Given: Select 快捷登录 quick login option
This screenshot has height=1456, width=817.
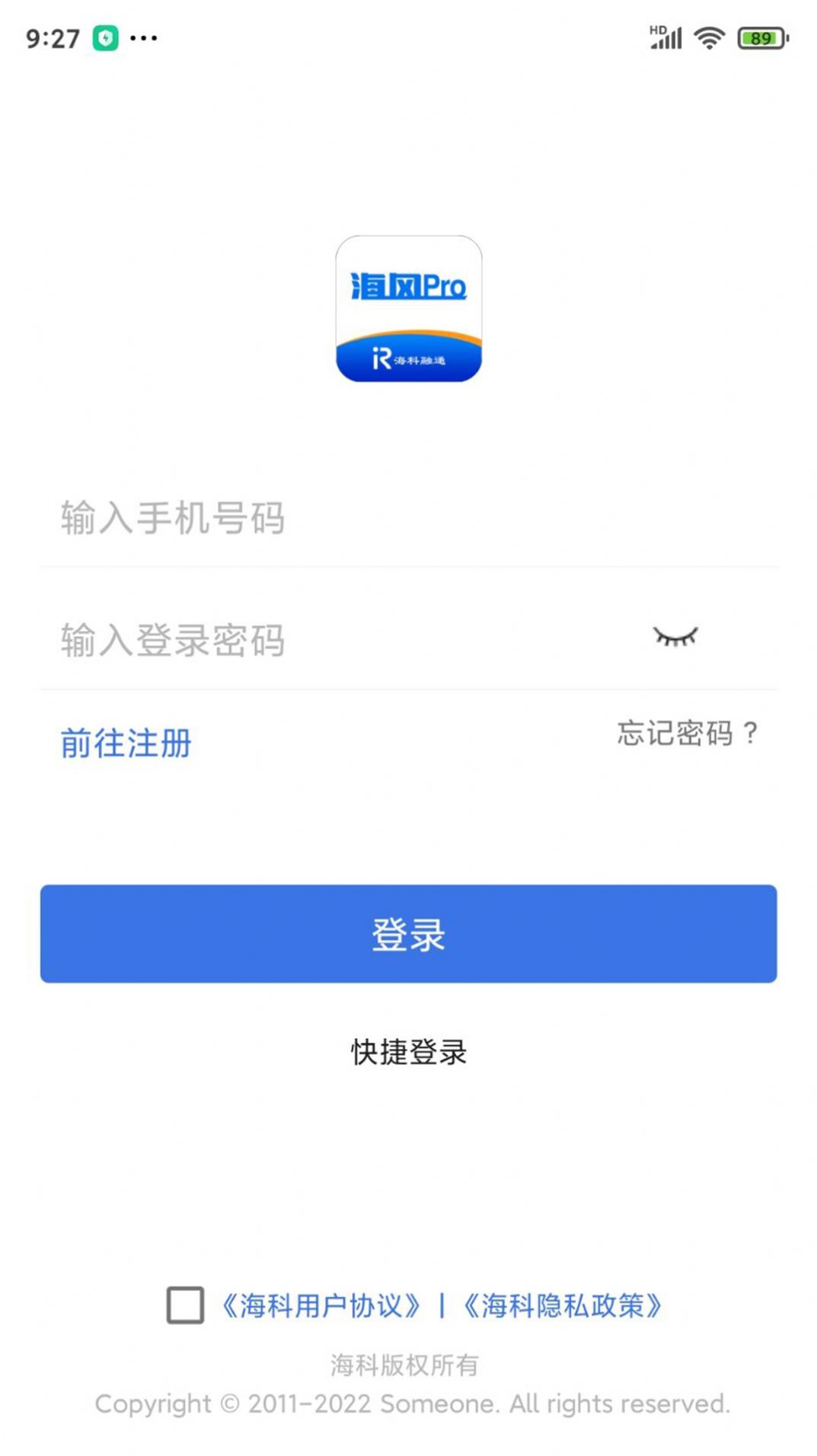Looking at the screenshot, I should tap(408, 1054).
